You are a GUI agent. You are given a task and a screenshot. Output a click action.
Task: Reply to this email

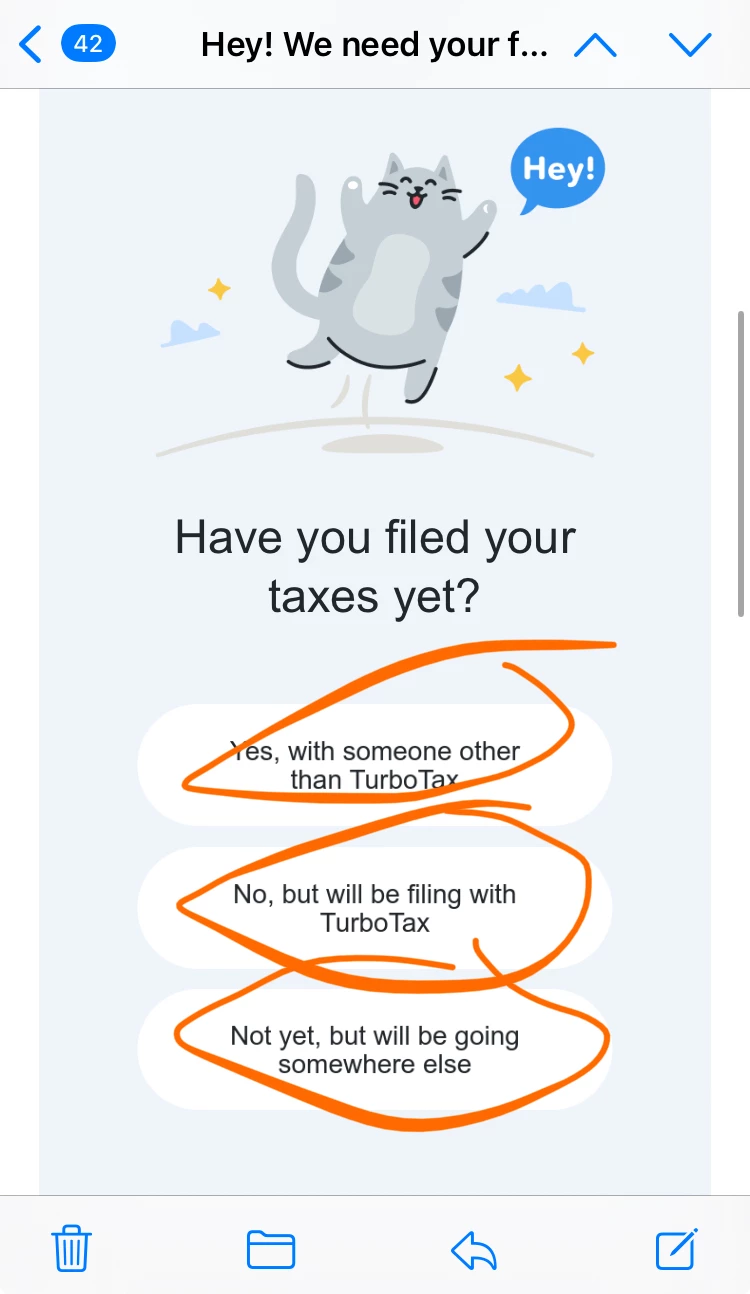tap(474, 1249)
